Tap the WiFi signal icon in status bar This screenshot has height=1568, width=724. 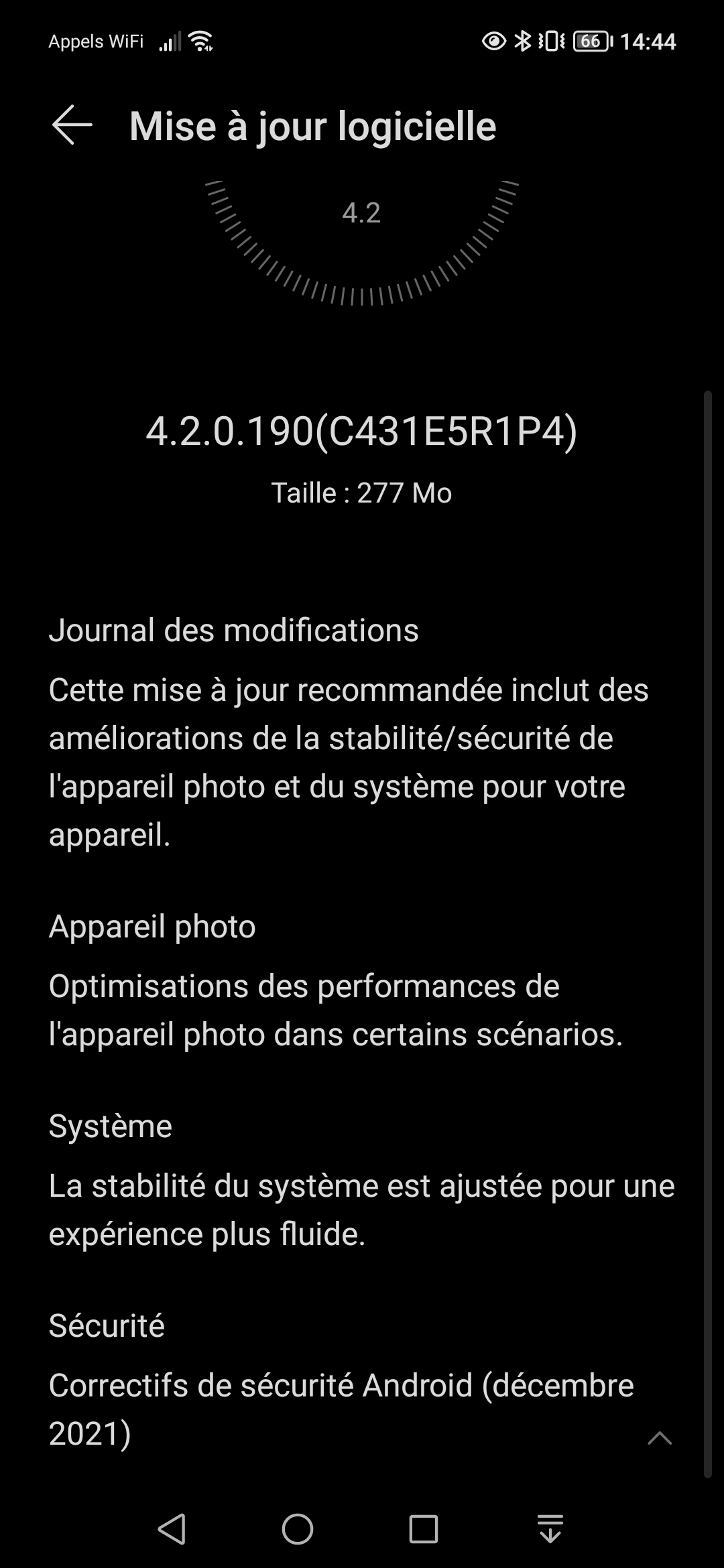tap(202, 40)
